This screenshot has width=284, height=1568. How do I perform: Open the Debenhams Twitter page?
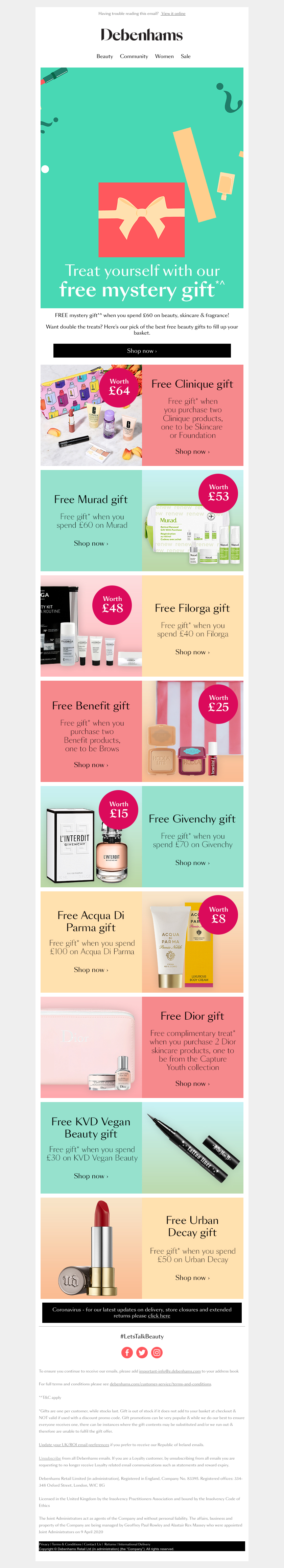142,1353
